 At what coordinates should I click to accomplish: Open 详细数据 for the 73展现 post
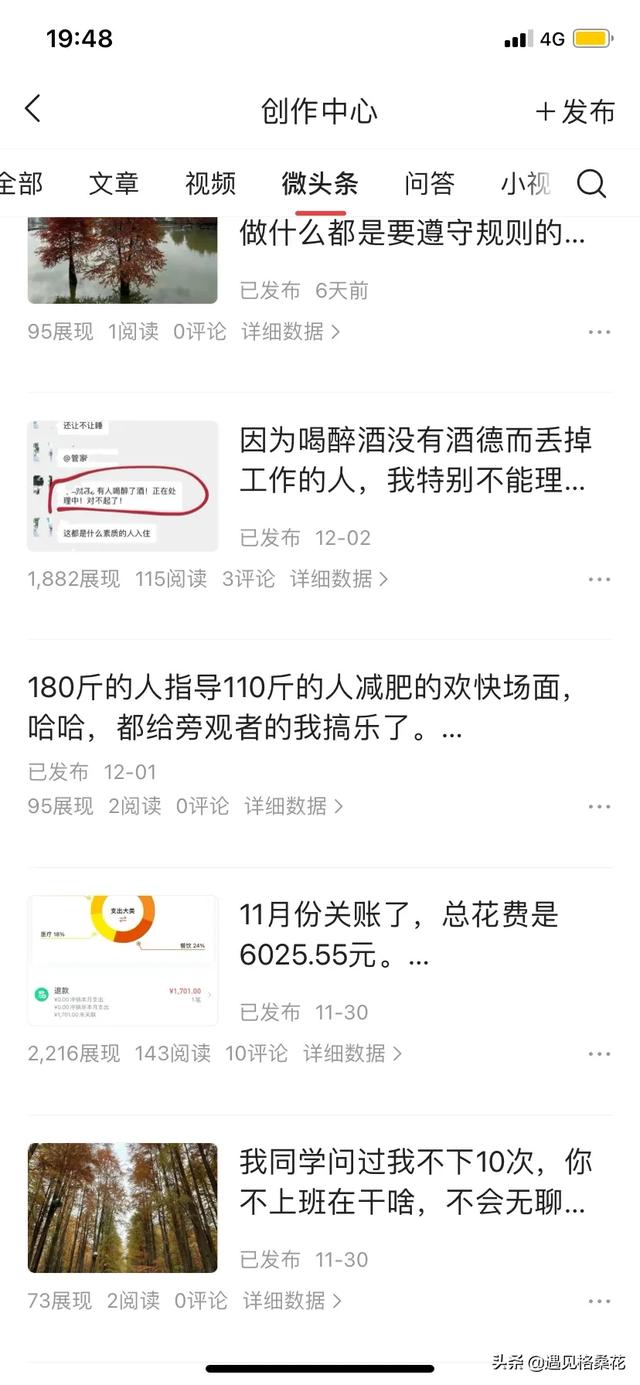292,1301
